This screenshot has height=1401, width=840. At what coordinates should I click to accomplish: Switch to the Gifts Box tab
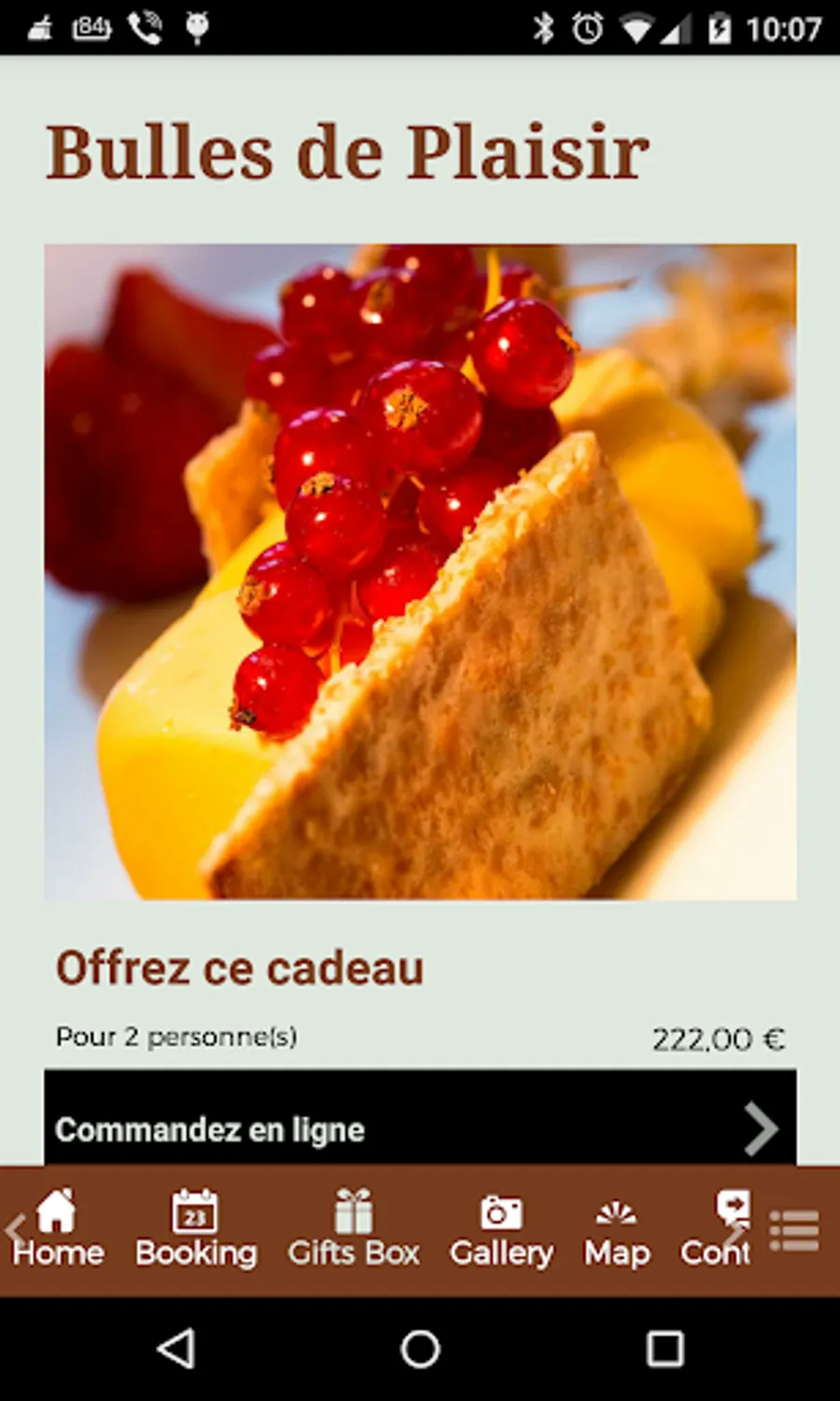click(353, 1229)
